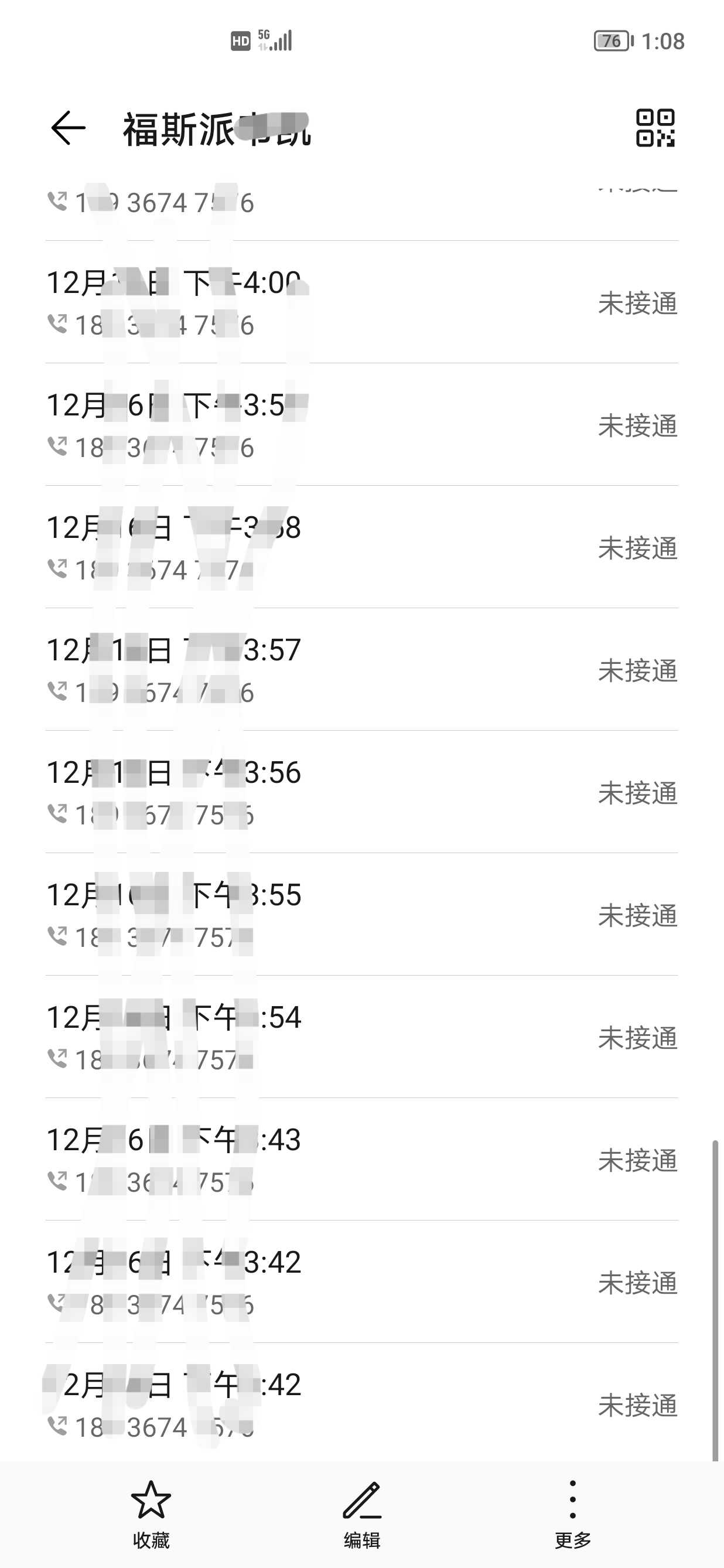Go back using the arrow icon
The image size is (724, 1568).
coord(67,128)
